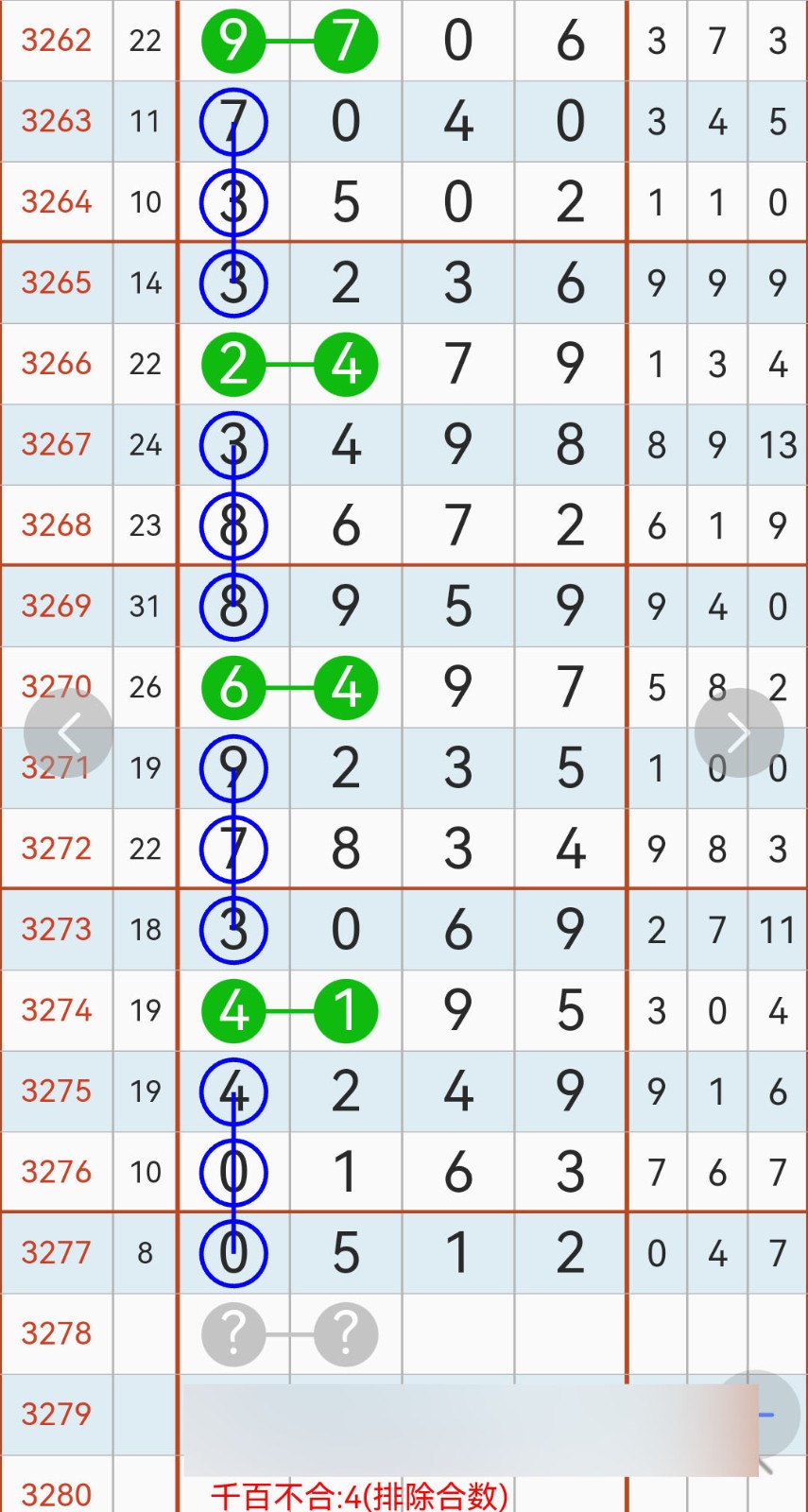
Task: Select the green 4 ball in row 3270
Action: tap(345, 687)
